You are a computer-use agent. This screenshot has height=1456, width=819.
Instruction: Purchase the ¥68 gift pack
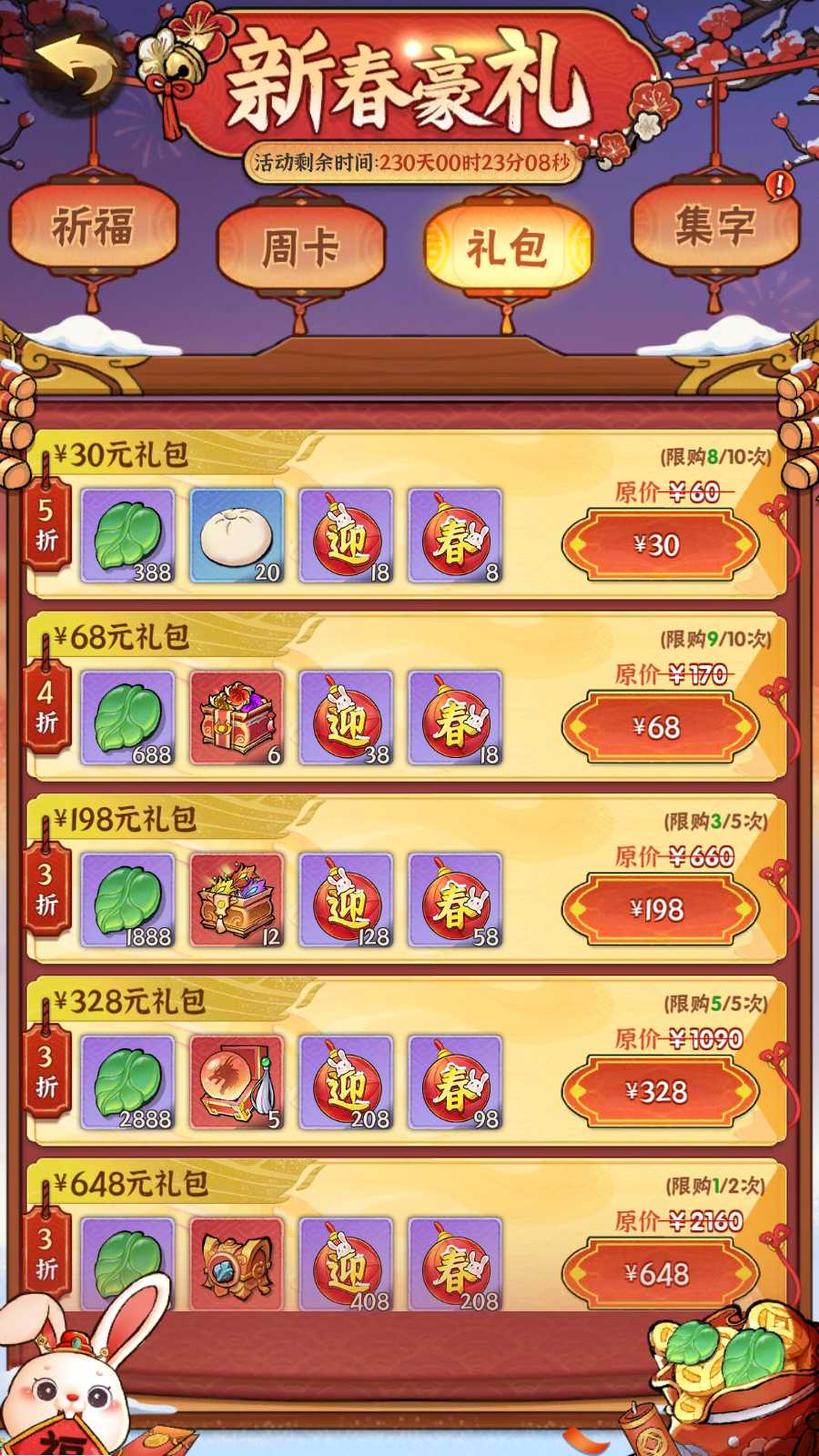click(660, 727)
